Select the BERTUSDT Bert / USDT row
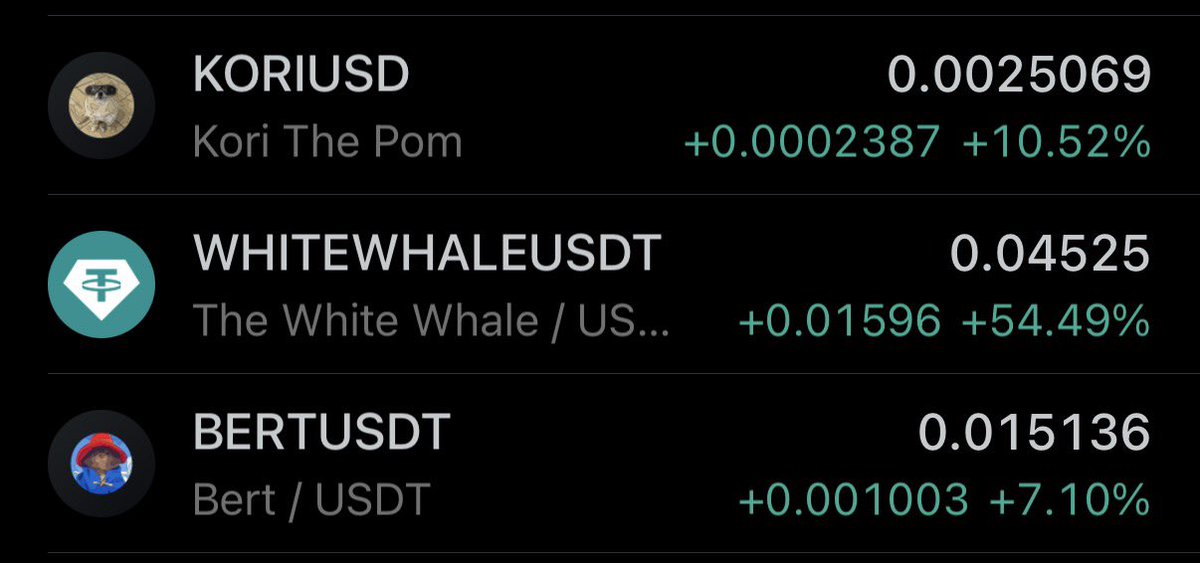The image size is (1200, 563). 600,464
